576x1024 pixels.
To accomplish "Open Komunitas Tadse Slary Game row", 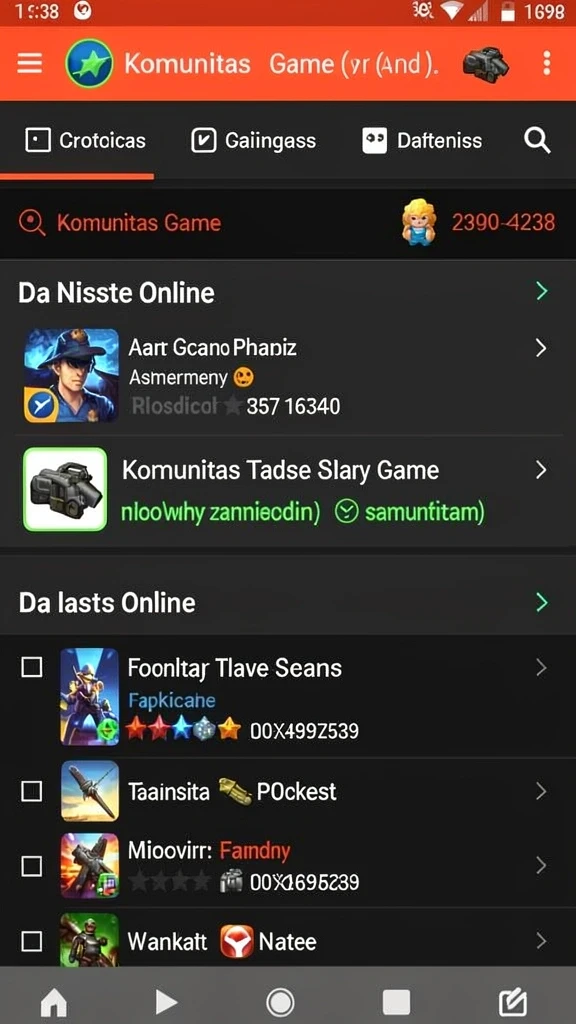I will coord(288,490).
